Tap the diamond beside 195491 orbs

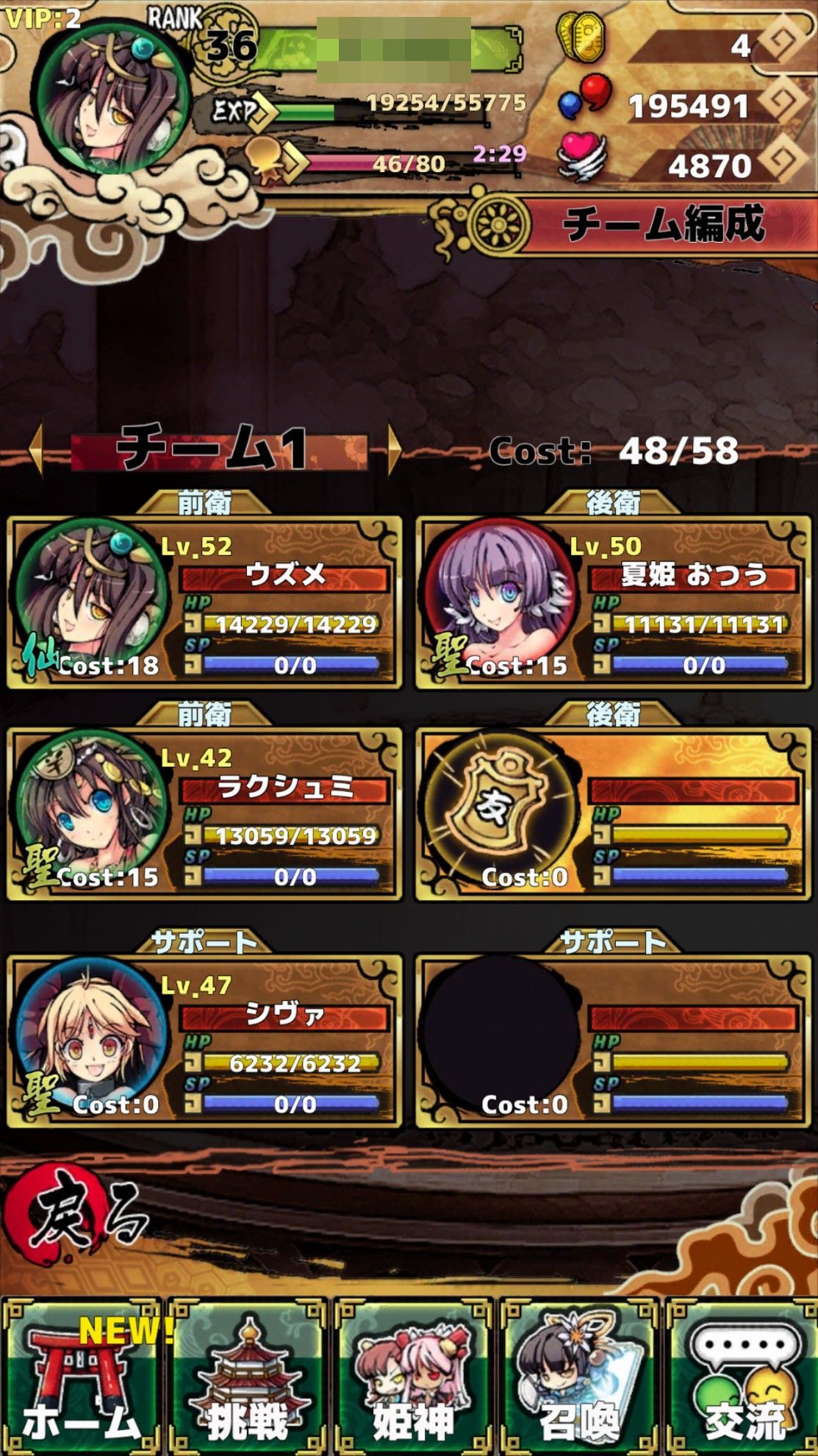pos(783,101)
